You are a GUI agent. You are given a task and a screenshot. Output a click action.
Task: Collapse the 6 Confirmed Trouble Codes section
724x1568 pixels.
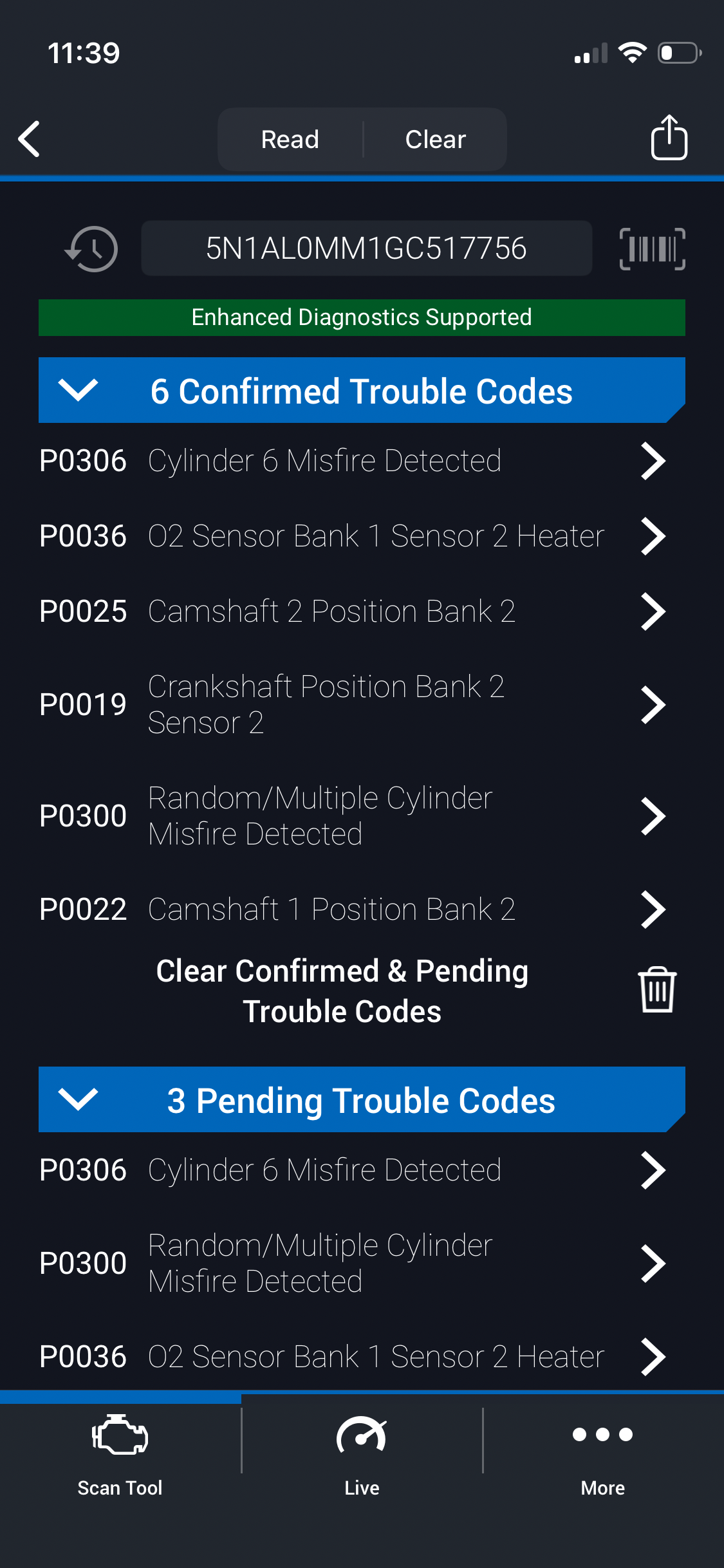(78, 390)
